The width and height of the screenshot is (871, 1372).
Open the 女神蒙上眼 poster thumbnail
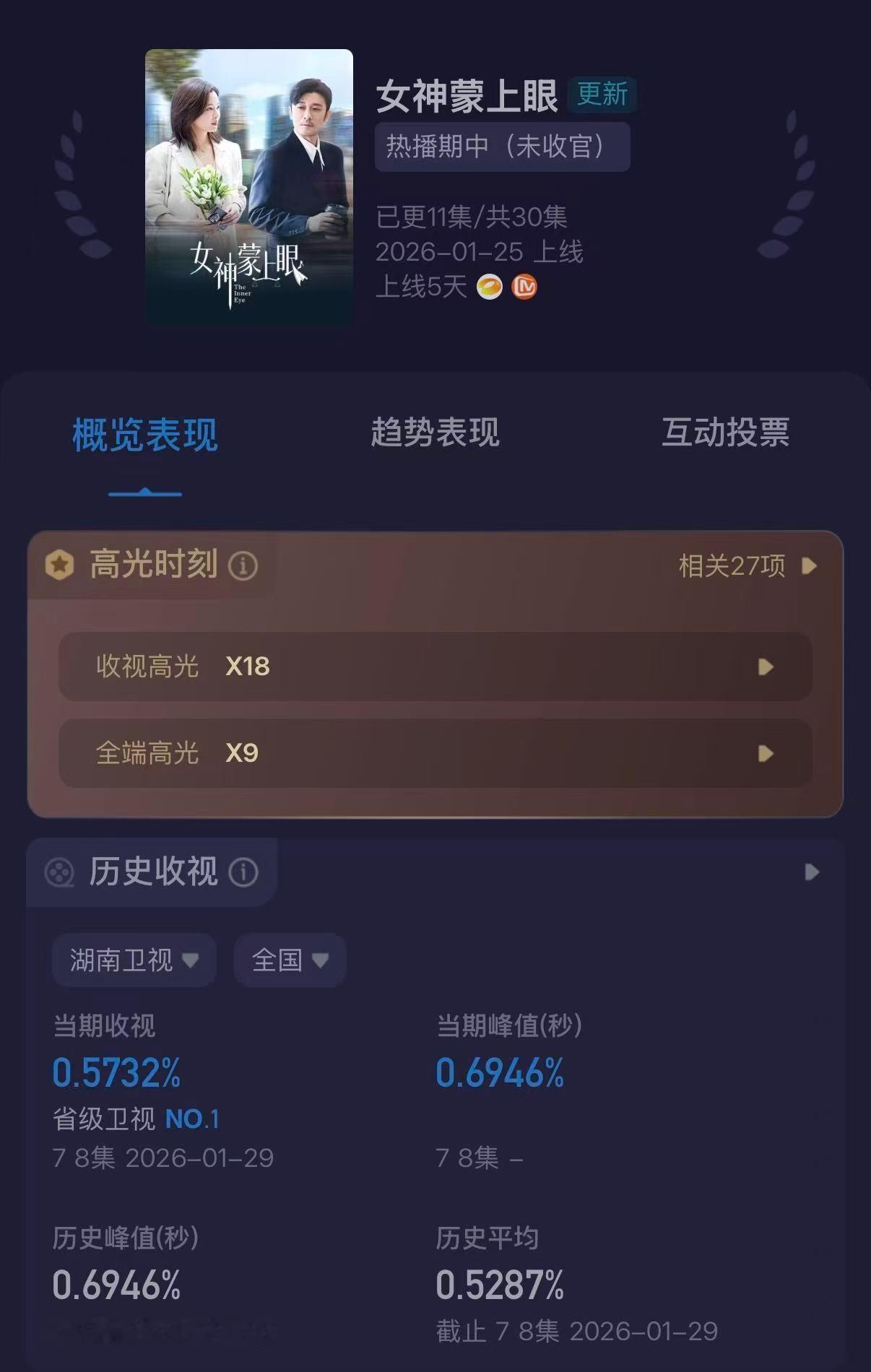[249, 186]
